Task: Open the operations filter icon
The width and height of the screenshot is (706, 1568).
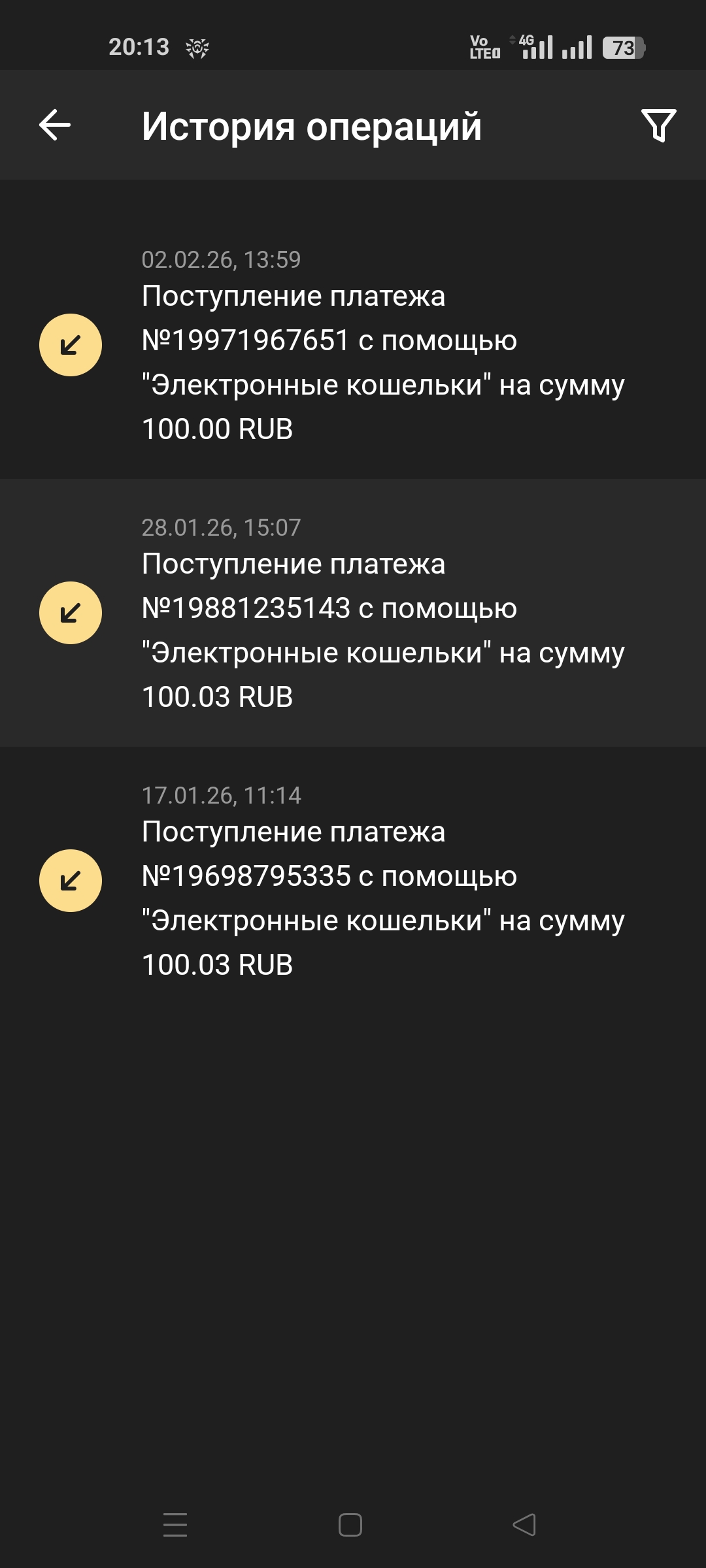Action: click(x=658, y=125)
